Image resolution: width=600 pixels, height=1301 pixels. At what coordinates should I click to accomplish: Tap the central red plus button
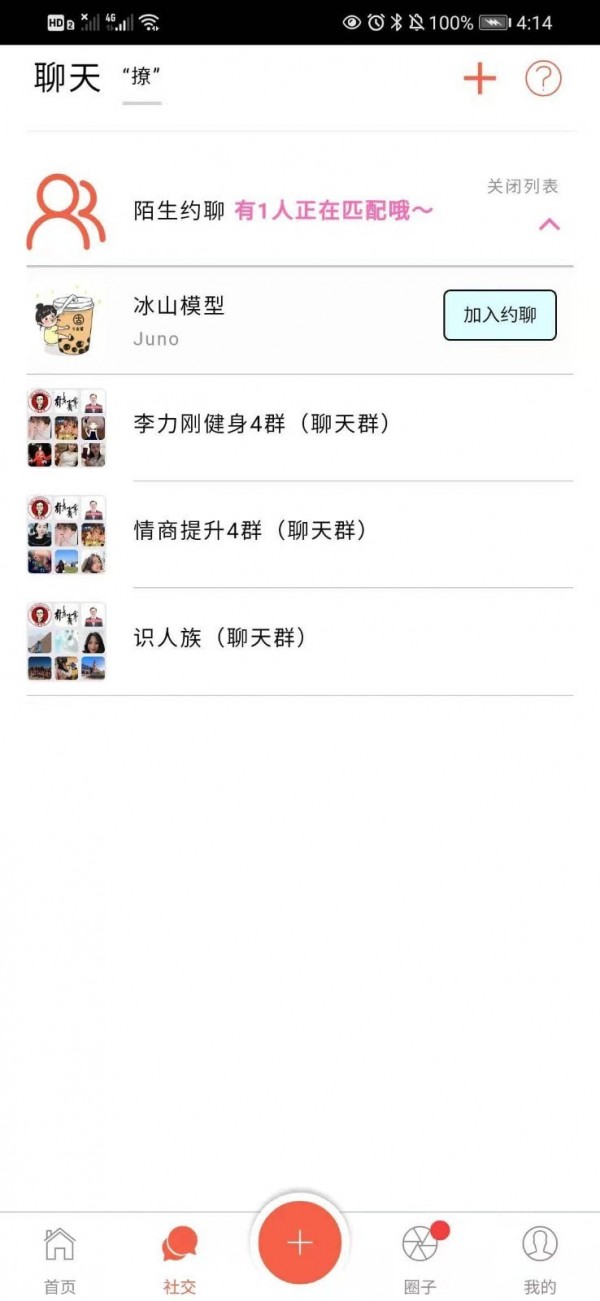click(300, 1243)
